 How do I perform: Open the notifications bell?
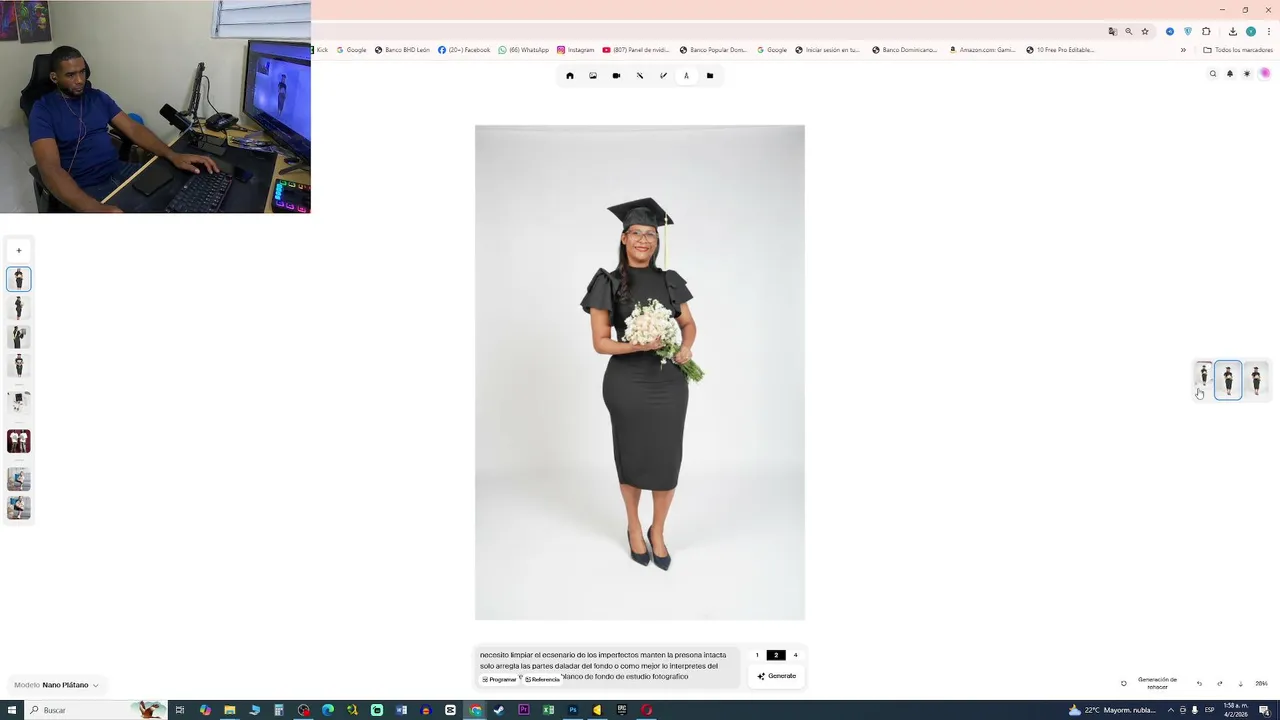tap(1230, 74)
